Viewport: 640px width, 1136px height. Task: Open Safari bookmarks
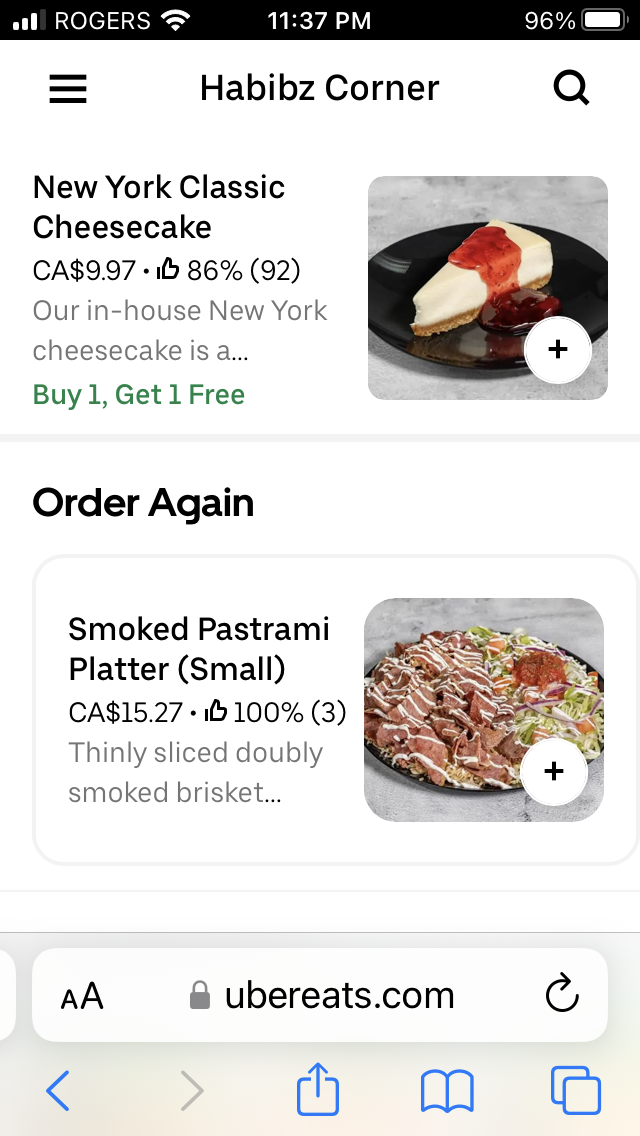447,1090
